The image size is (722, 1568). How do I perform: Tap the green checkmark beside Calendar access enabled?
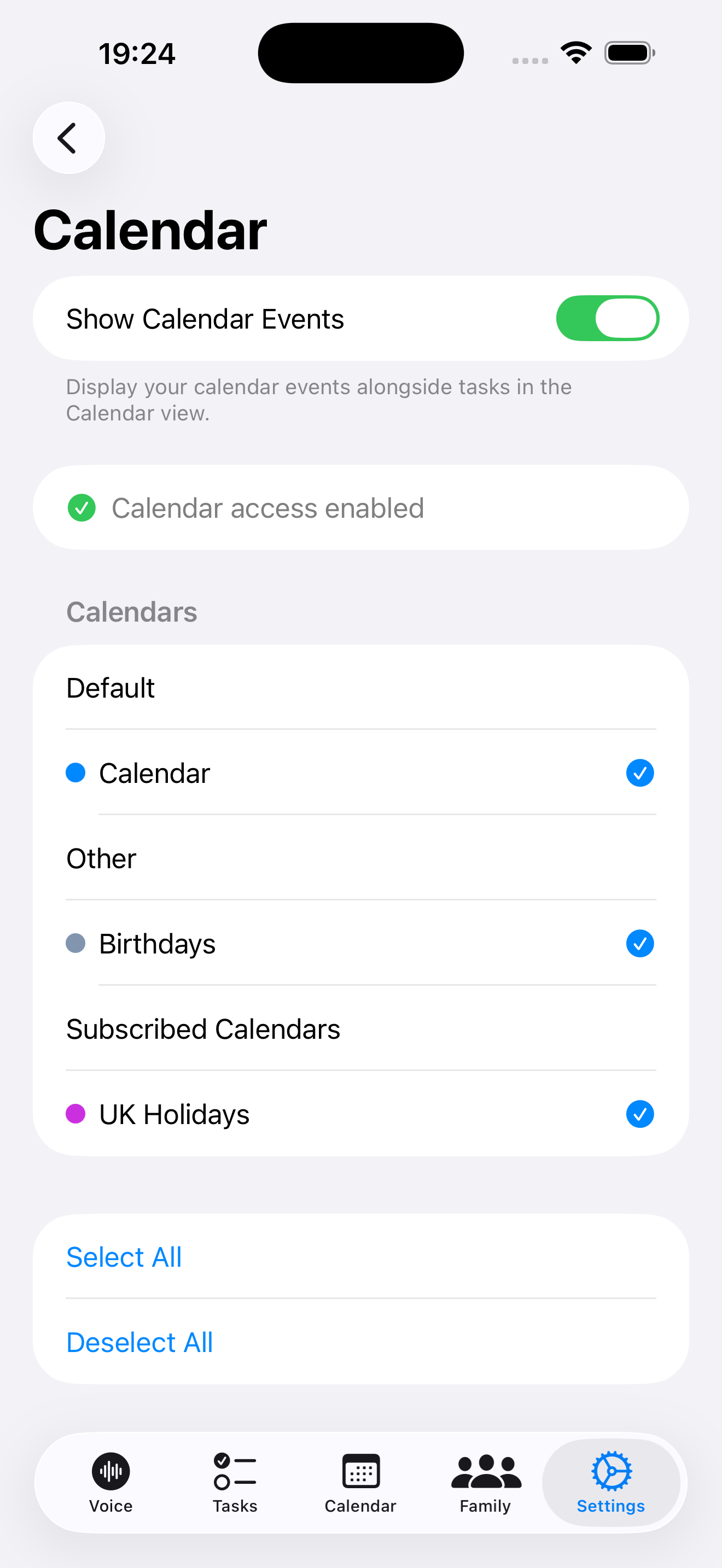click(81, 507)
